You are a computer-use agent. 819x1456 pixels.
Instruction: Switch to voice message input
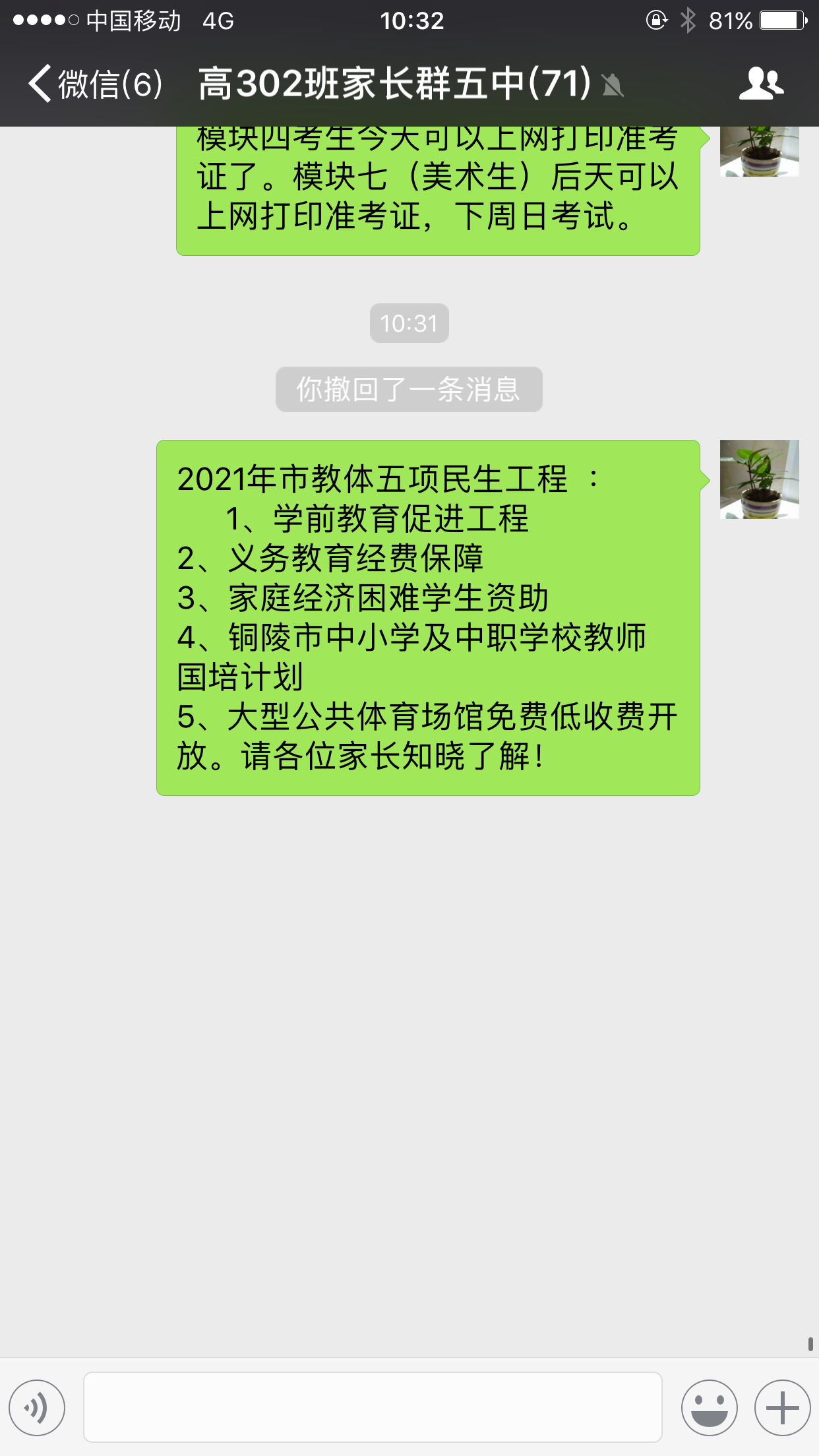coord(37,1407)
